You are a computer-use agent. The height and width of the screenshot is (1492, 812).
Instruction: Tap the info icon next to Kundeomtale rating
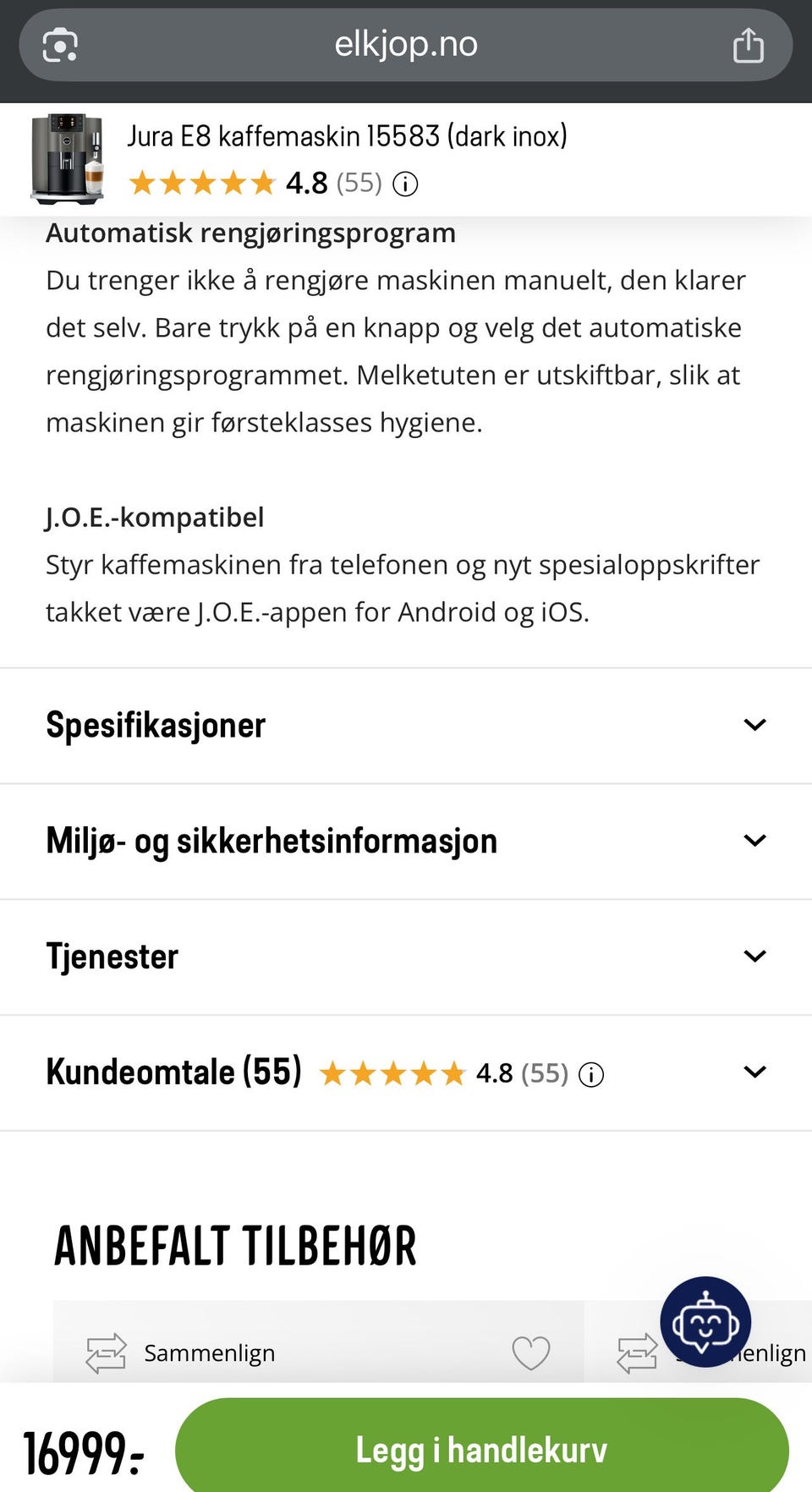pyautogui.click(x=593, y=1074)
